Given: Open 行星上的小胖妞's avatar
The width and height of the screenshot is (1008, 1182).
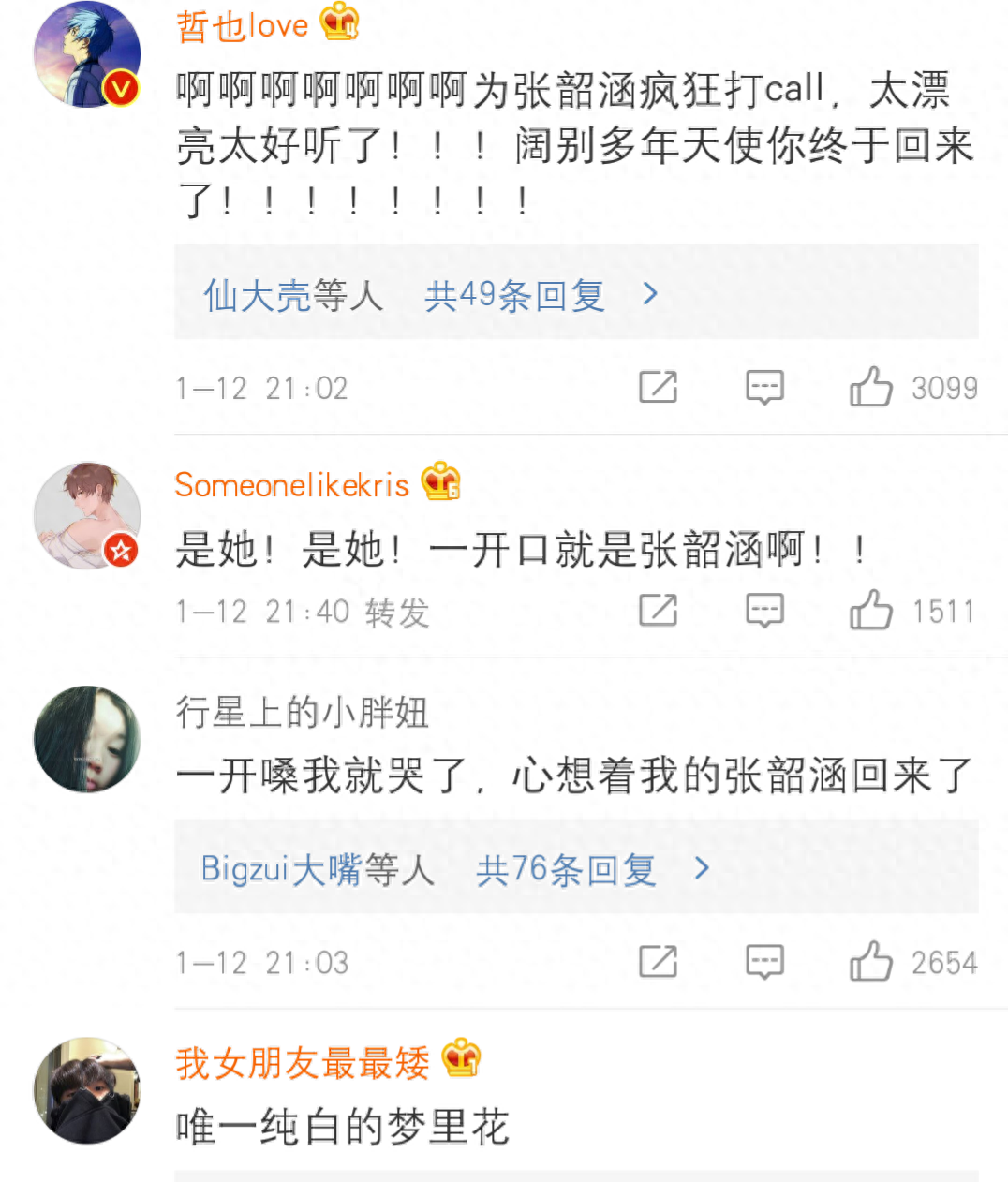Looking at the screenshot, I should 86,739.
